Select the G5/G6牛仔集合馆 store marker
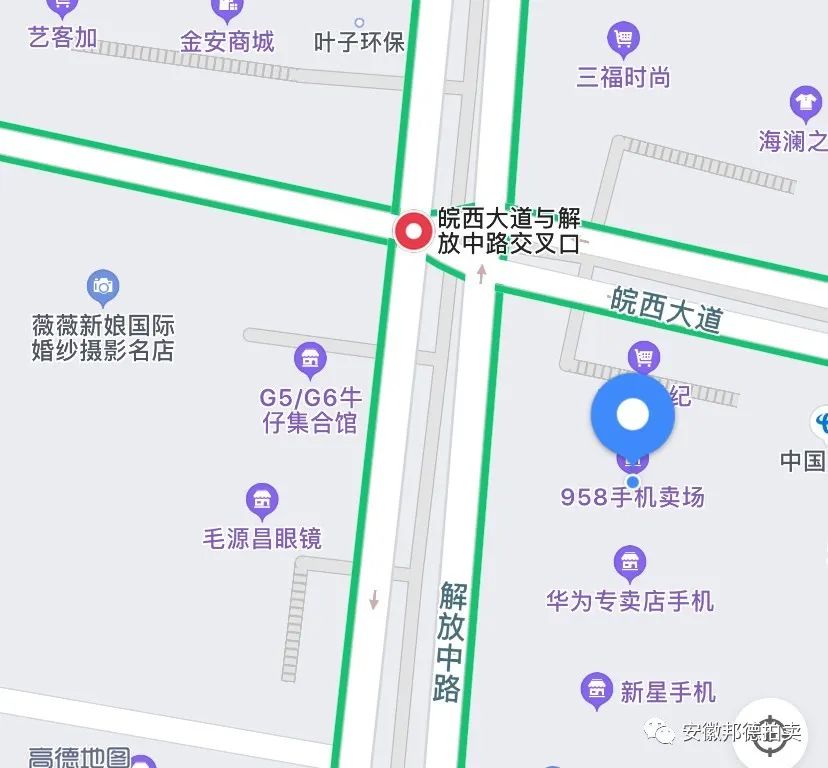 coord(310,358)
